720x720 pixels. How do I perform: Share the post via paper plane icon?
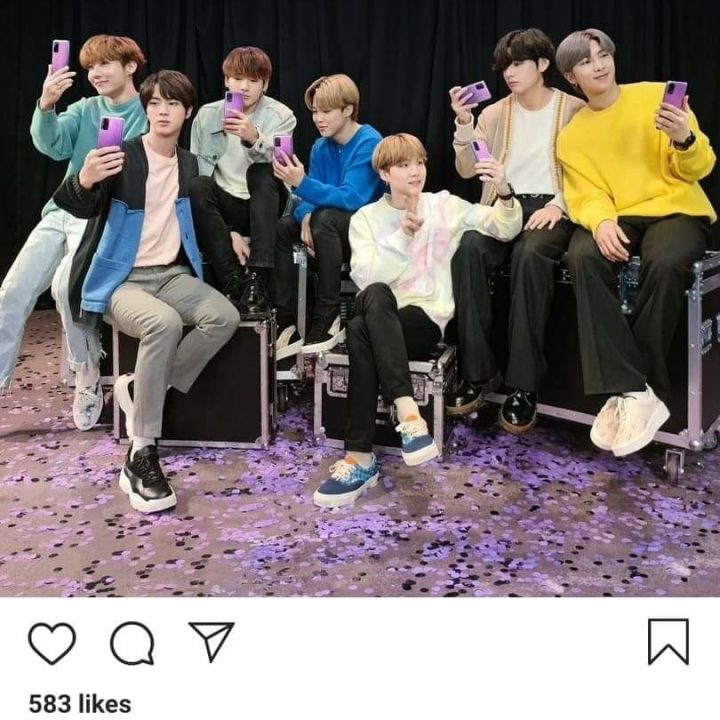tap(211, 641)
